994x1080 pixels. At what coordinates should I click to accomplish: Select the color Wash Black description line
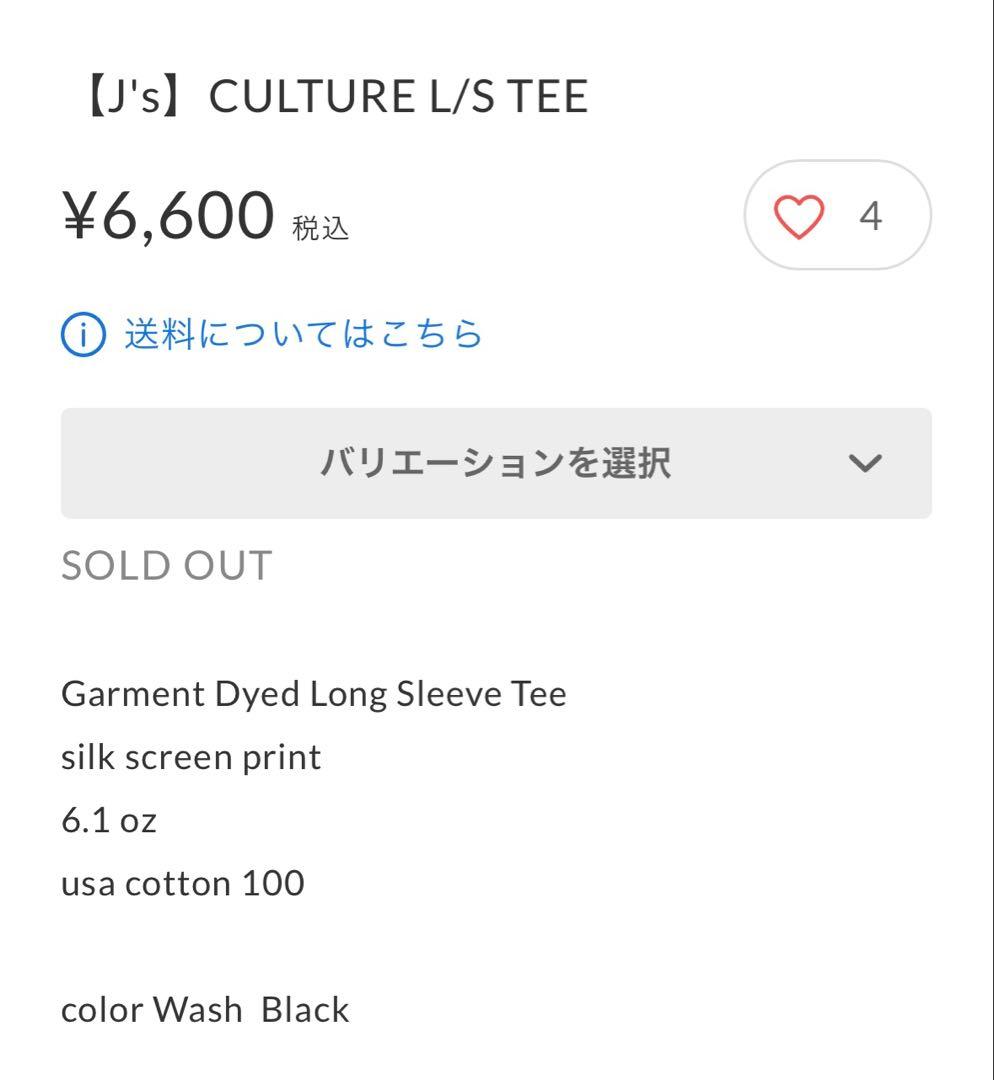click(206, 1010)
